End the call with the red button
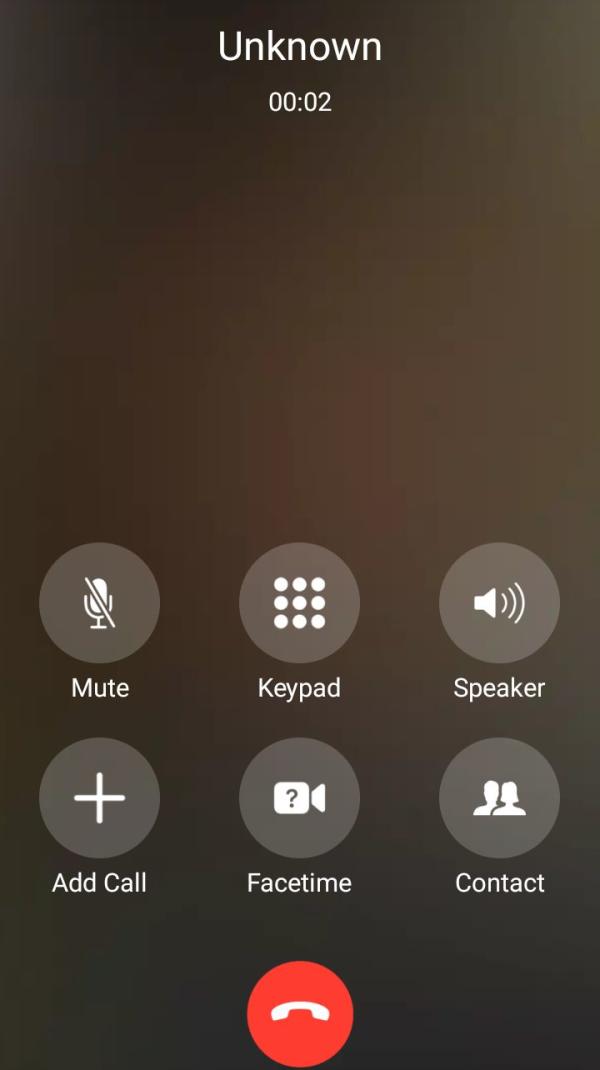The width and height of the screenshot is (600, 1070). [x=300, y=1014]
